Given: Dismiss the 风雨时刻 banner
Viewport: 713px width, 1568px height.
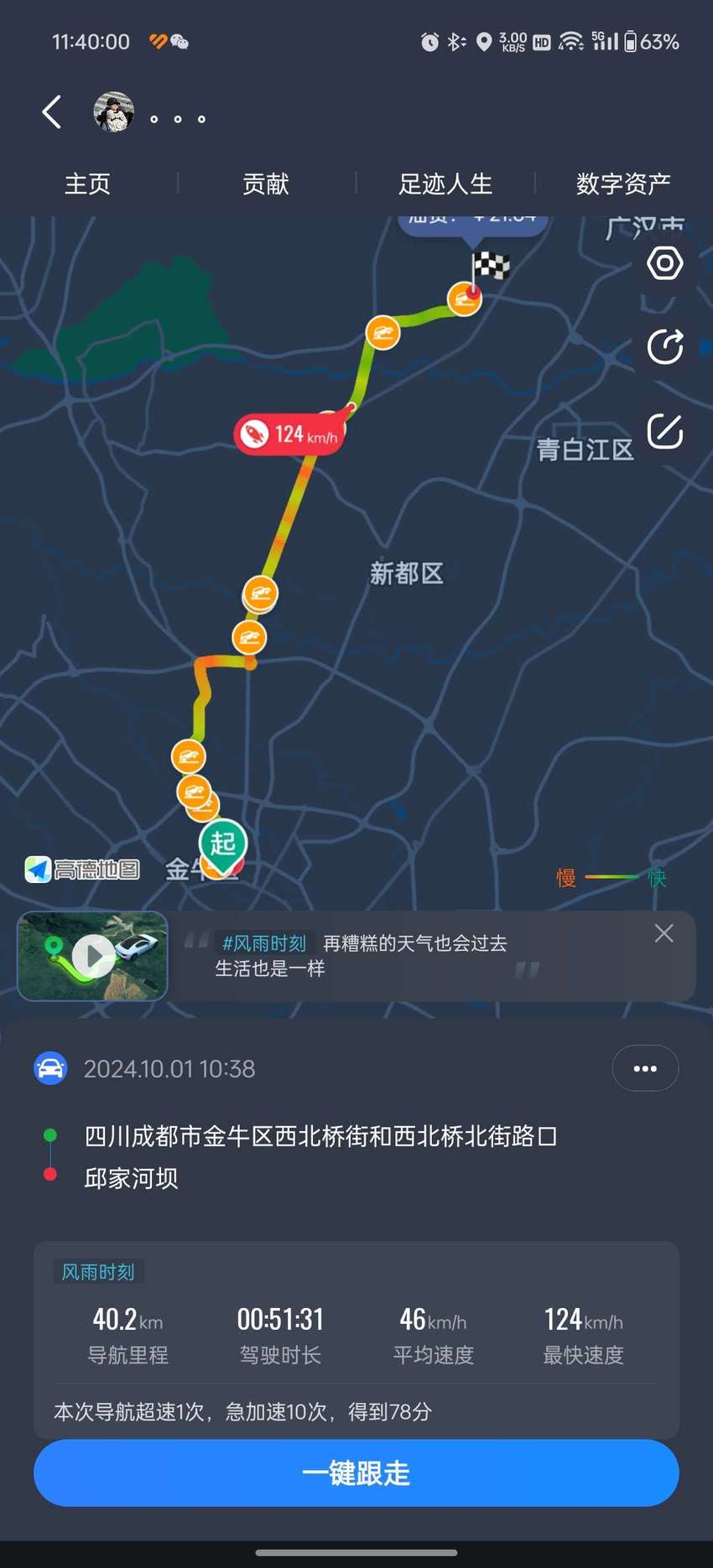Looking at the screenshot, I should click(664, 933).
